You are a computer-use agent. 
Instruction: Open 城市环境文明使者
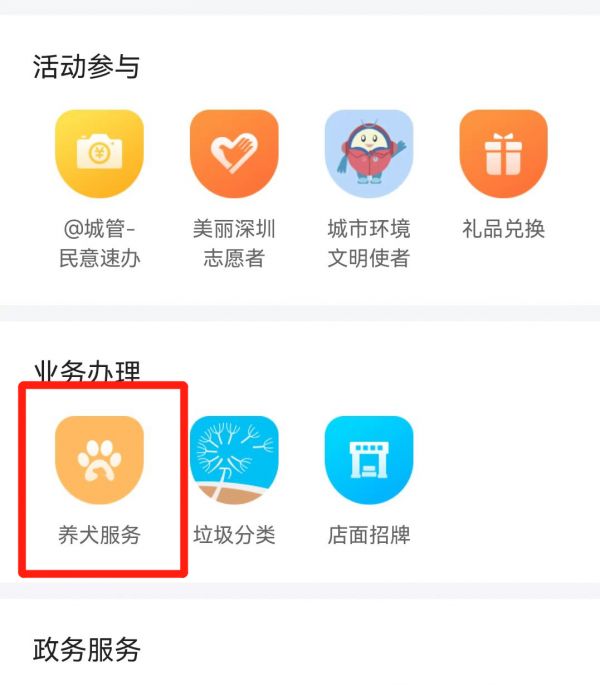pos(369,155)
